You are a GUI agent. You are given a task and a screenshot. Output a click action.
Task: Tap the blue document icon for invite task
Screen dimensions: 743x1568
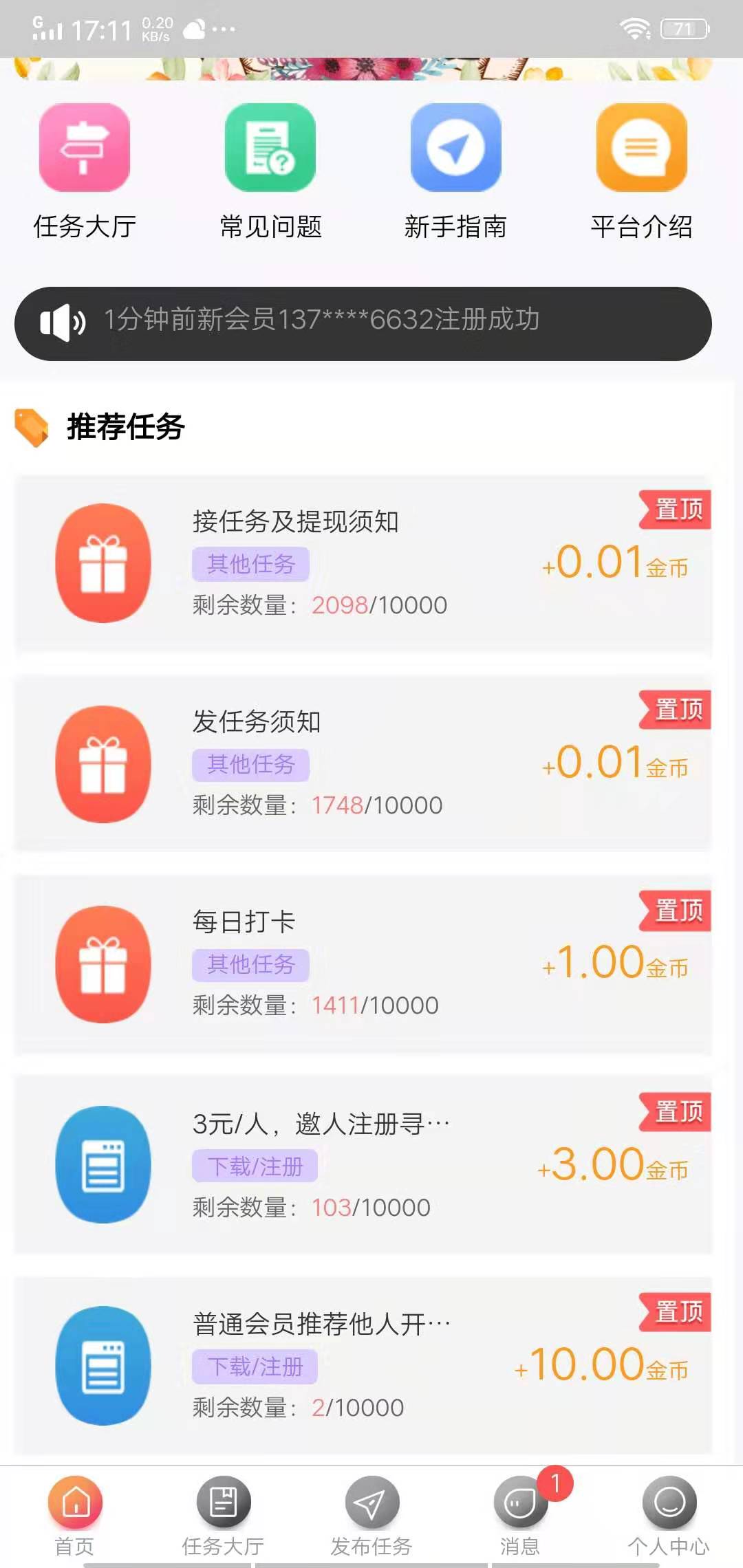click(x=103, y=1164)
